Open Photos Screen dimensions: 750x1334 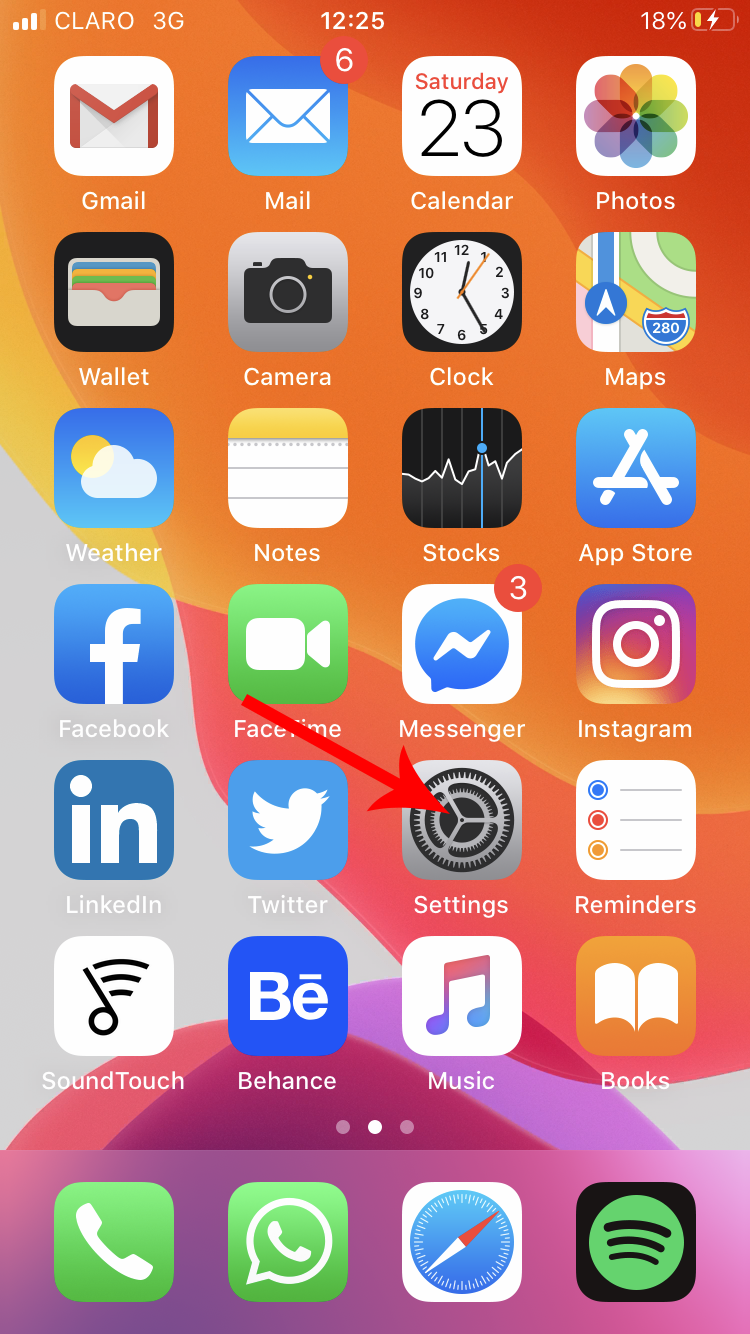tap(636, 116)
